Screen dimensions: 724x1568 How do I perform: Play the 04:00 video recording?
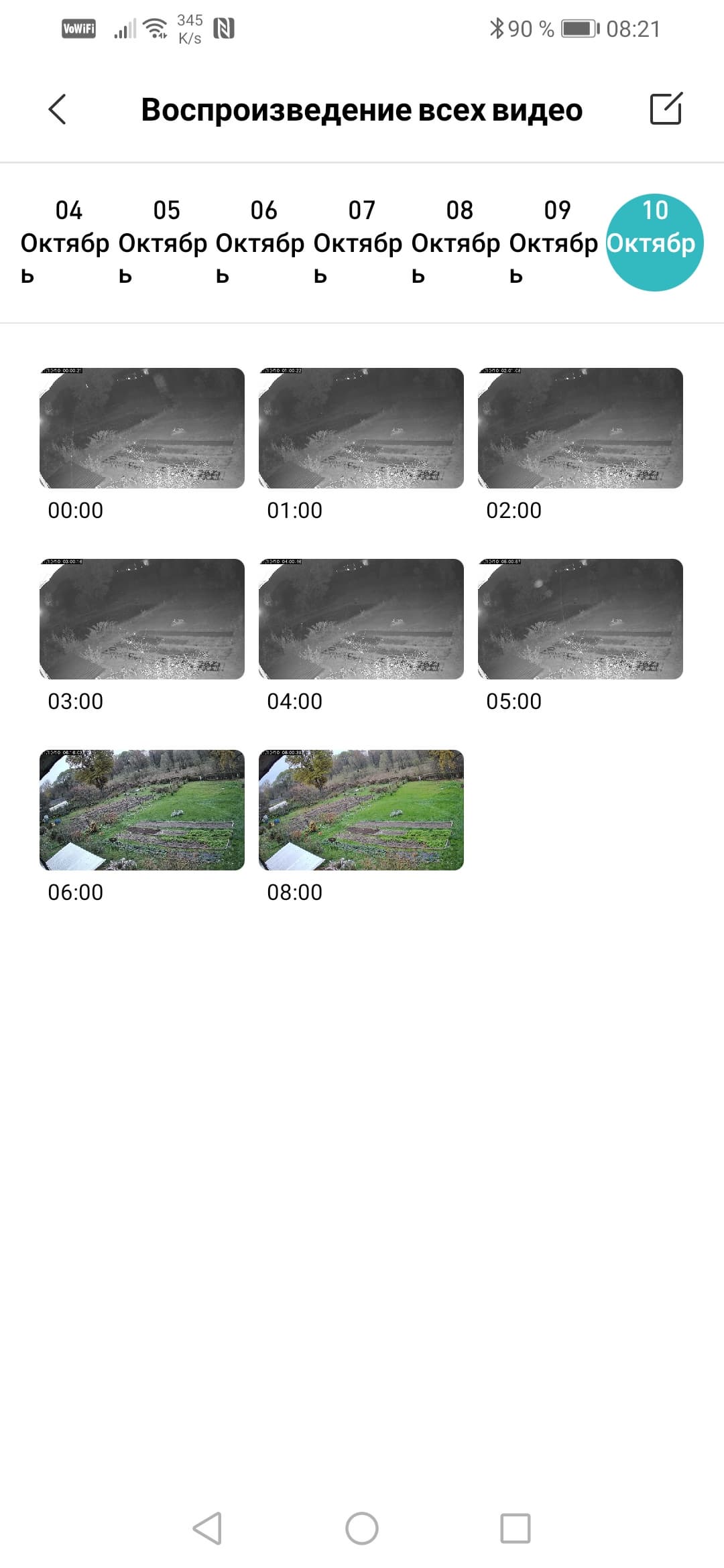(x=361, y=619)
